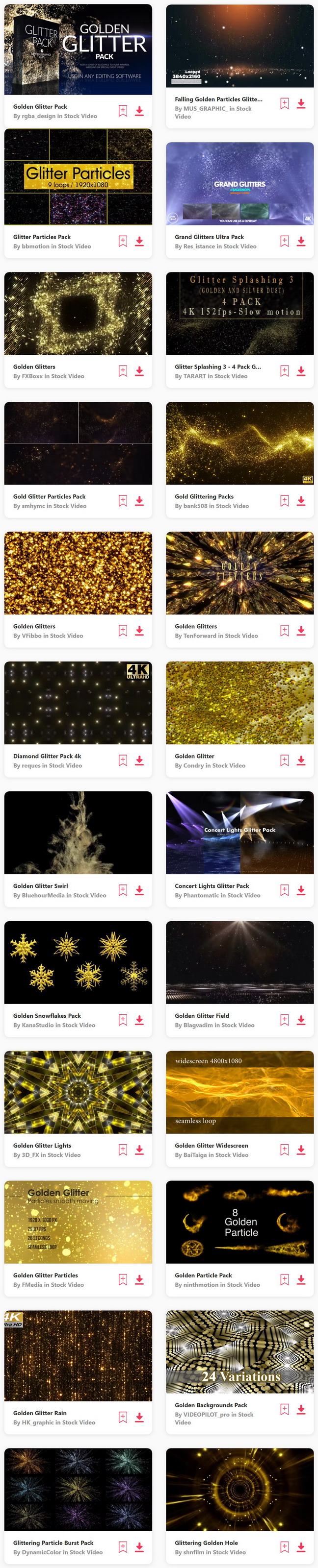Open the Glitter Particles Pack card
Image resolution: width=318 pixels, height=1568 pixels.
point(78,177)
